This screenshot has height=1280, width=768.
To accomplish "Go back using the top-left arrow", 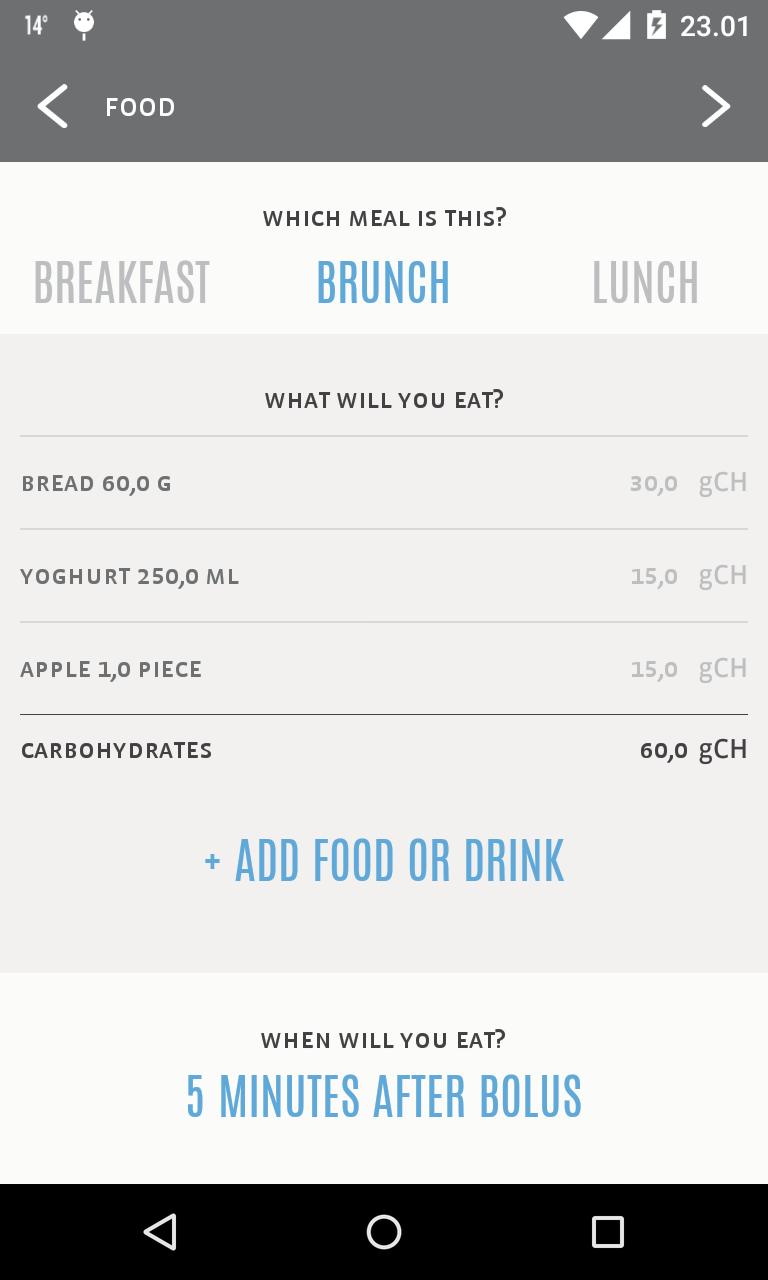I will coord(53,107).
